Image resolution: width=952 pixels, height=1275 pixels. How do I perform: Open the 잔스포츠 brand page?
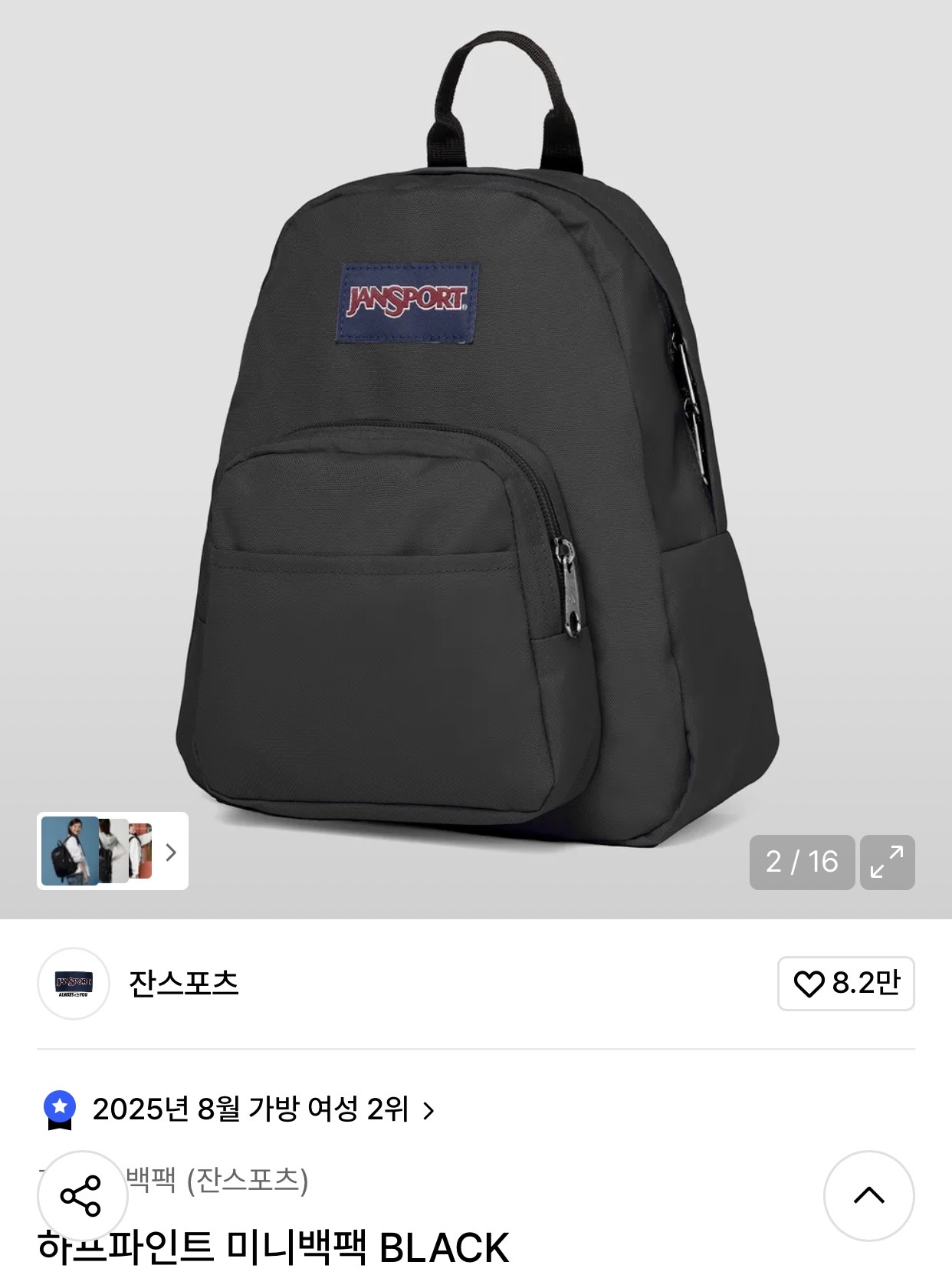(183, 984)
